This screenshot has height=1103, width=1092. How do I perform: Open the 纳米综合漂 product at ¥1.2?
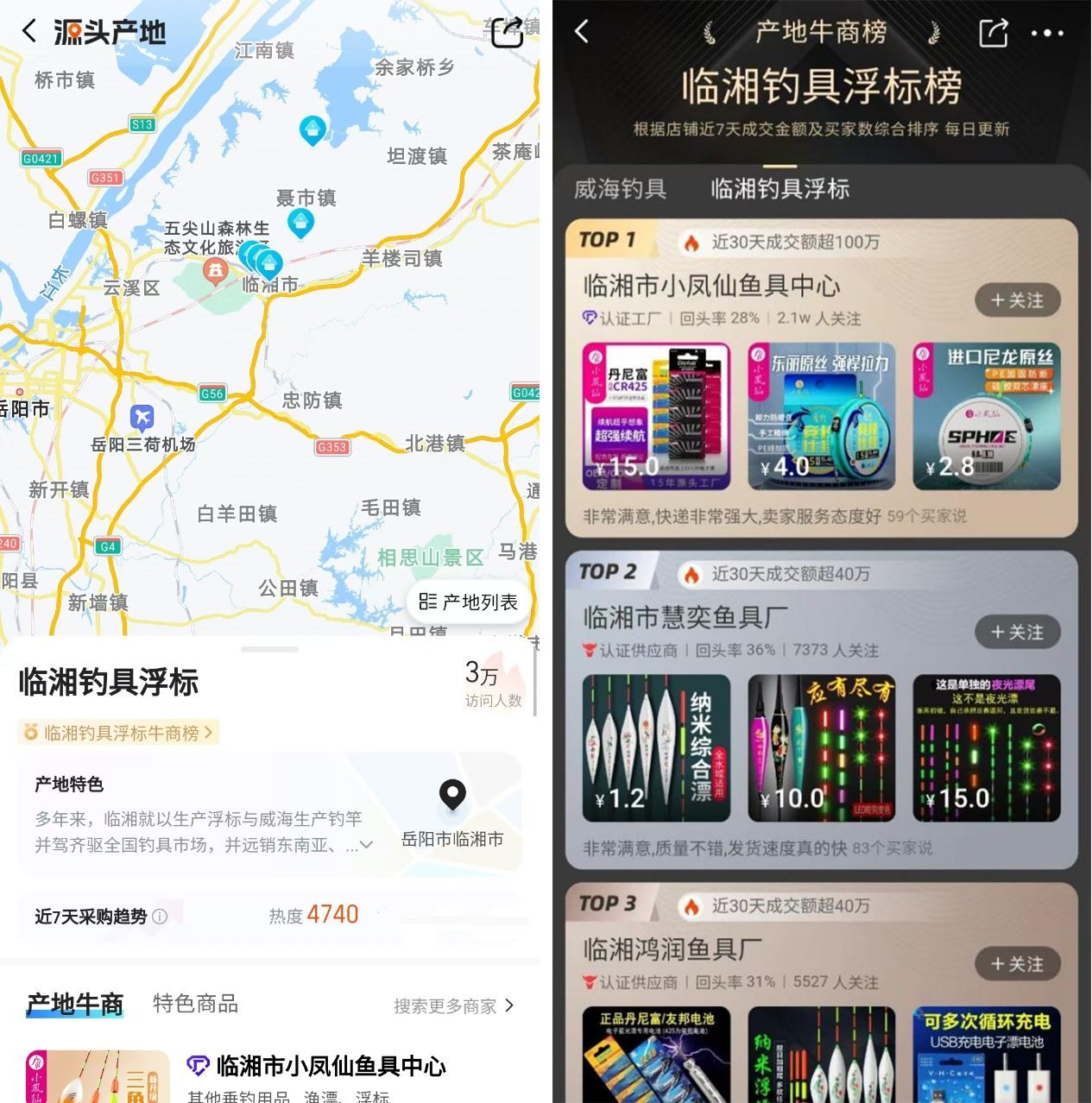[x=656, y=747]
